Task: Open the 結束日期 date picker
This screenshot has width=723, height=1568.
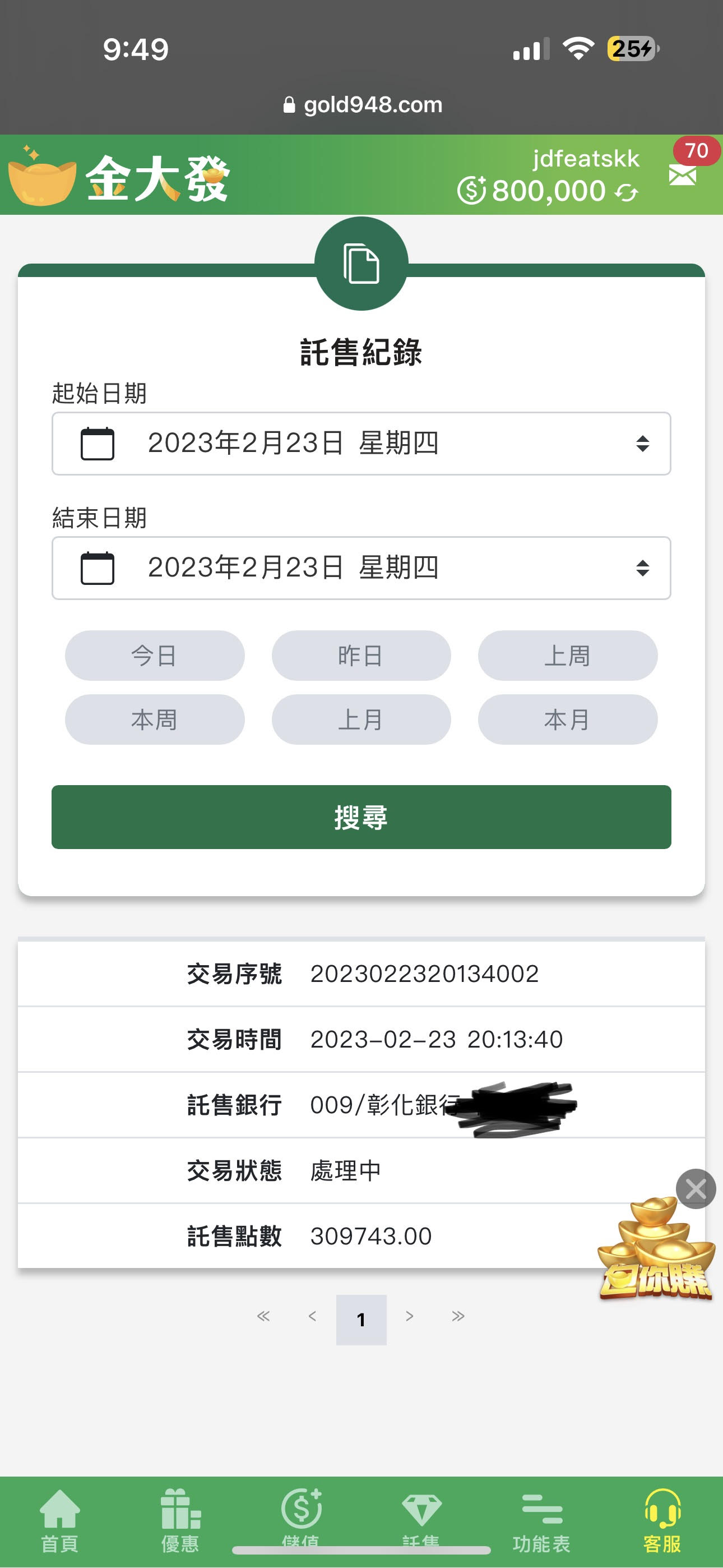Action: coord(361,568)
